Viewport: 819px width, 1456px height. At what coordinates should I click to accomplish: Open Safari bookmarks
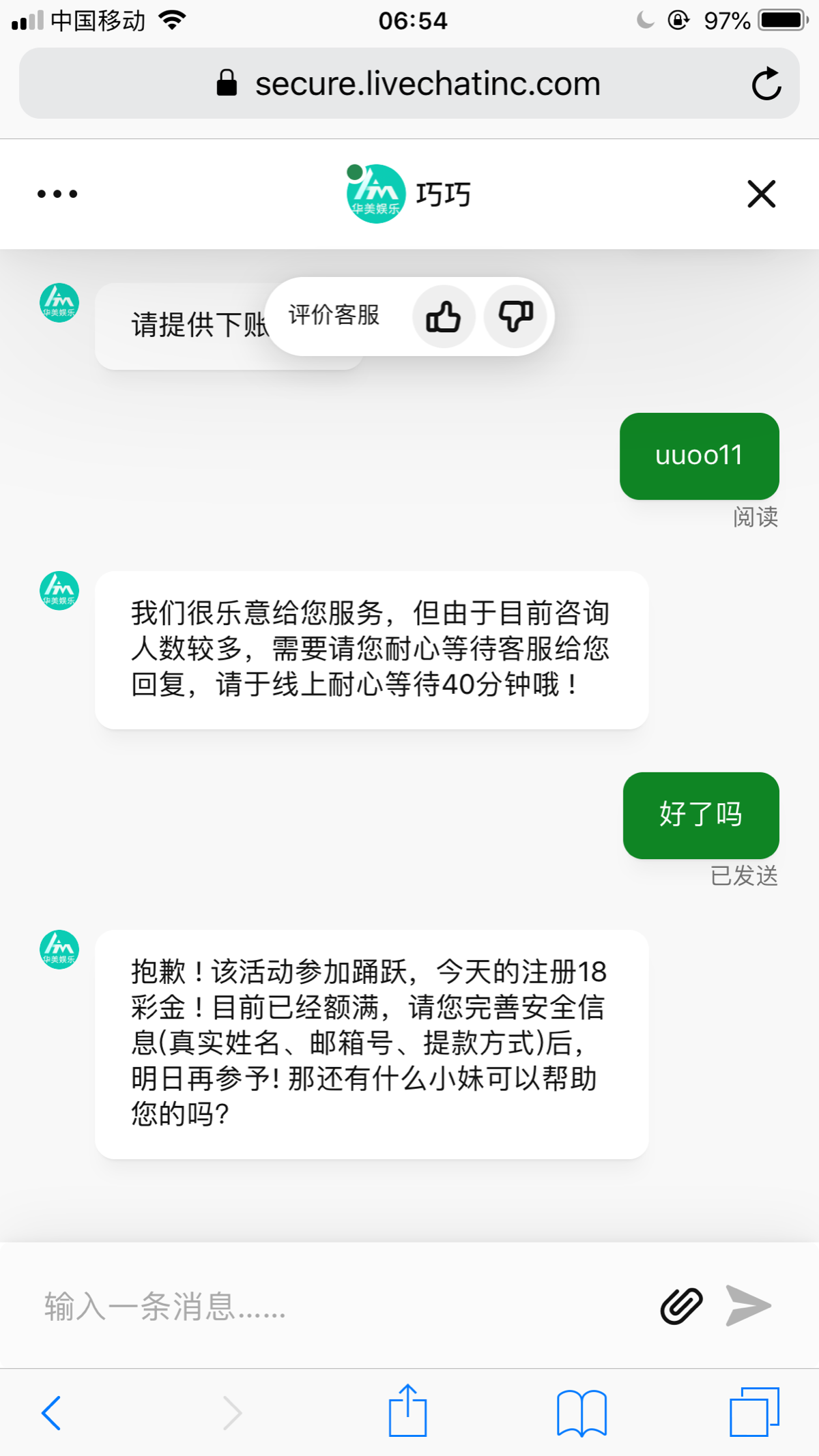[581, 1412]
